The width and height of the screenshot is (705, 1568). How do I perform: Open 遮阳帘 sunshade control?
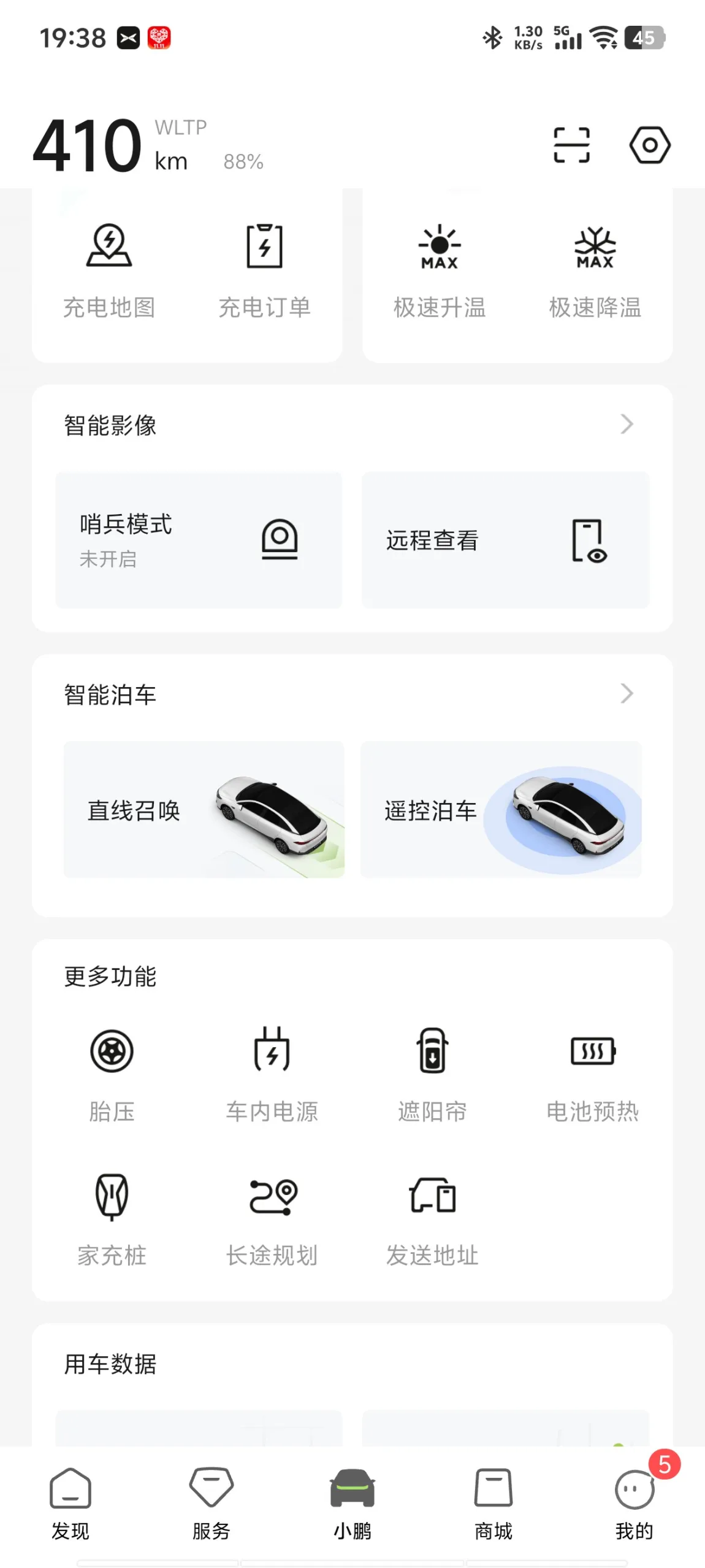tap(432, 1074)
